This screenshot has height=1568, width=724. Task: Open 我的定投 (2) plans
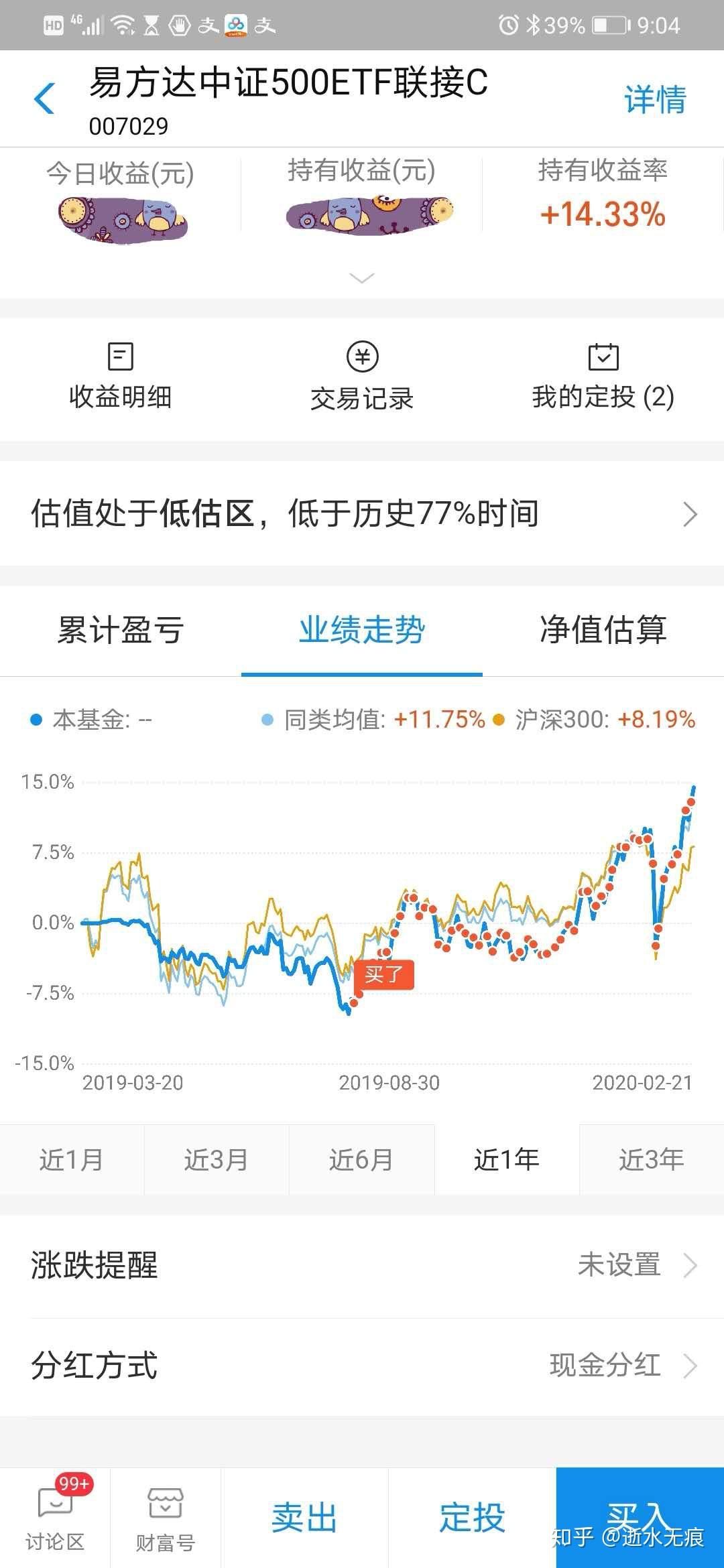[603, 377]
